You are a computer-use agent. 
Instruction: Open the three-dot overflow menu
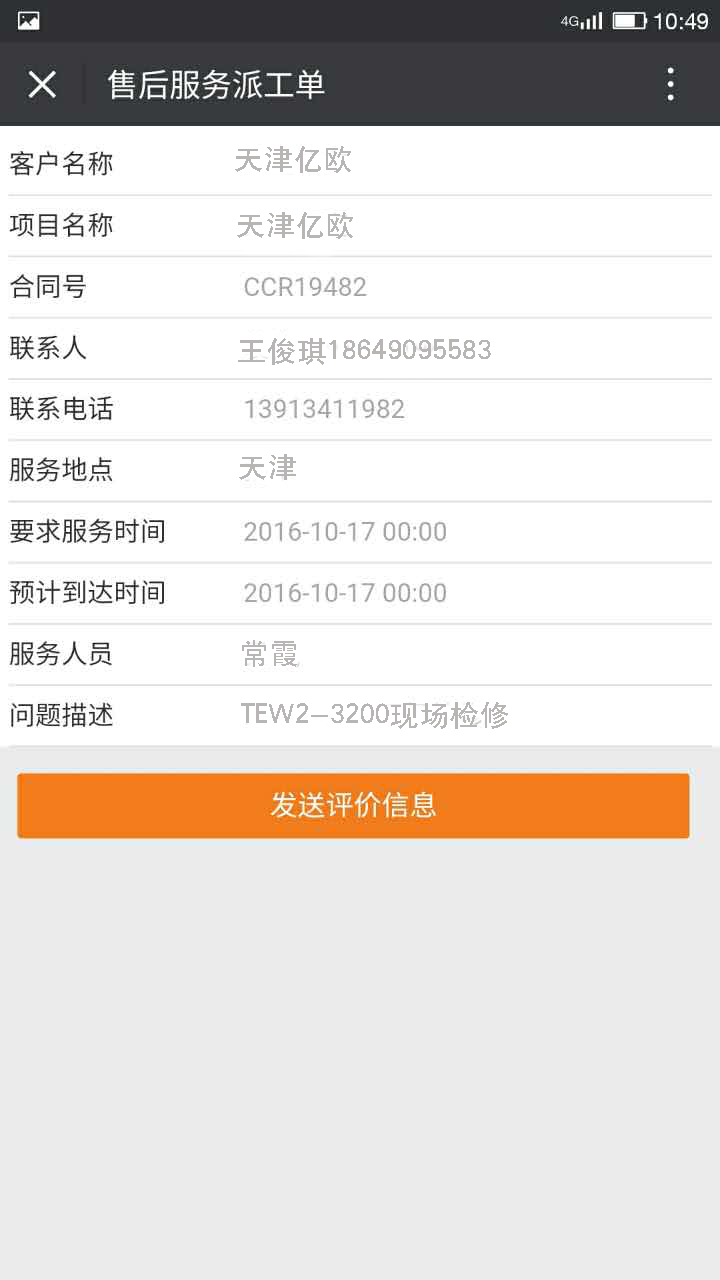tap(670, 85)
